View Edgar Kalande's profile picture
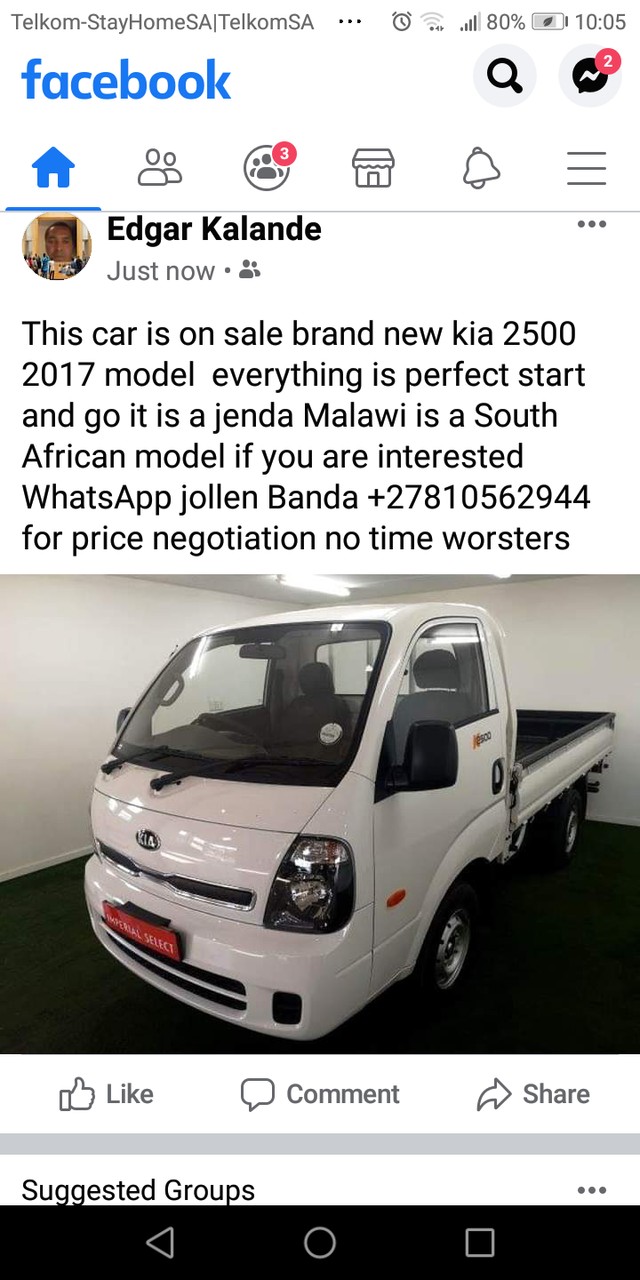The width and height of the screenshot is (640, 1280). tap(57, 246)
